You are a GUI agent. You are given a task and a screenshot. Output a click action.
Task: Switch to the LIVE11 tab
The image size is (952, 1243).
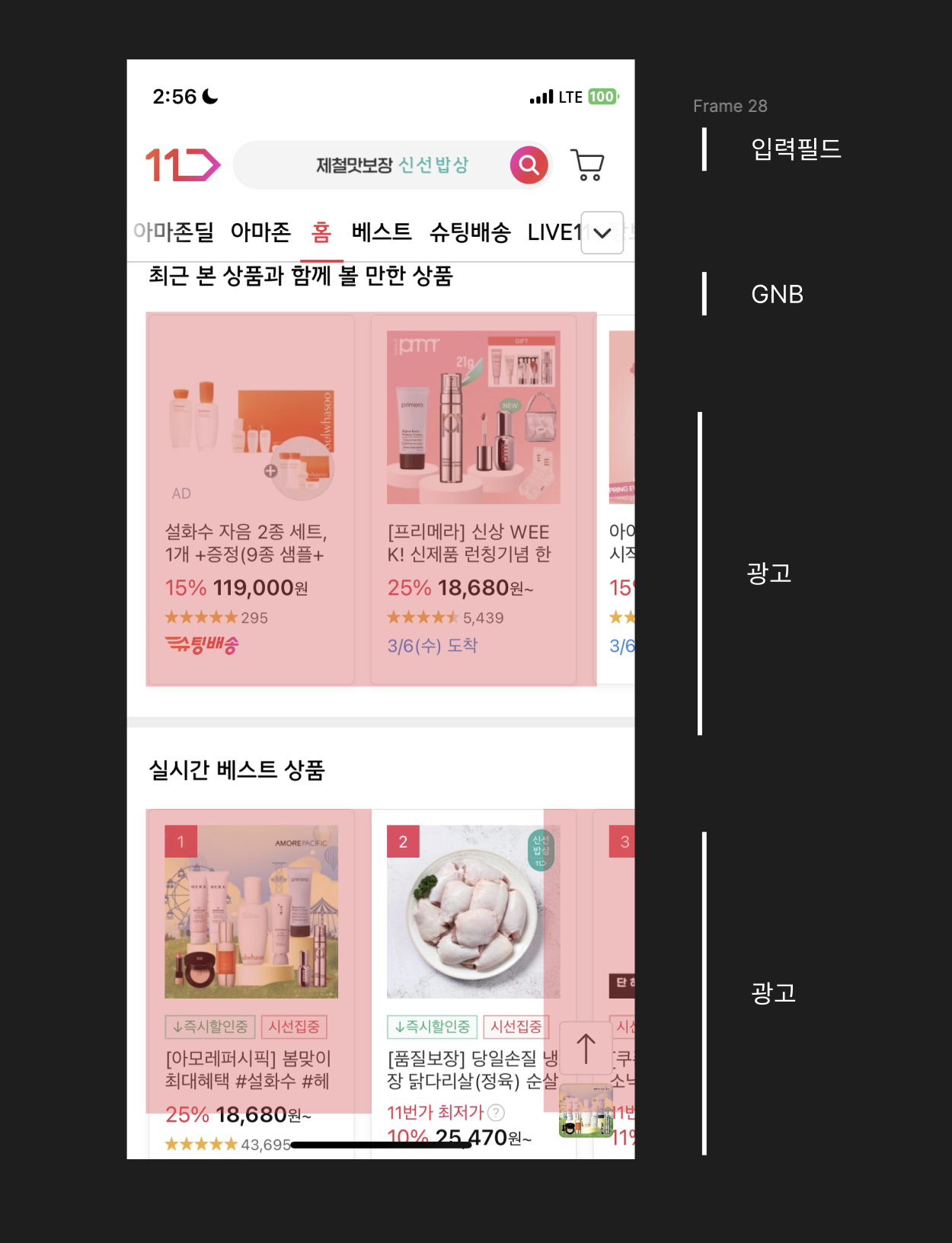tap(554, 232)
